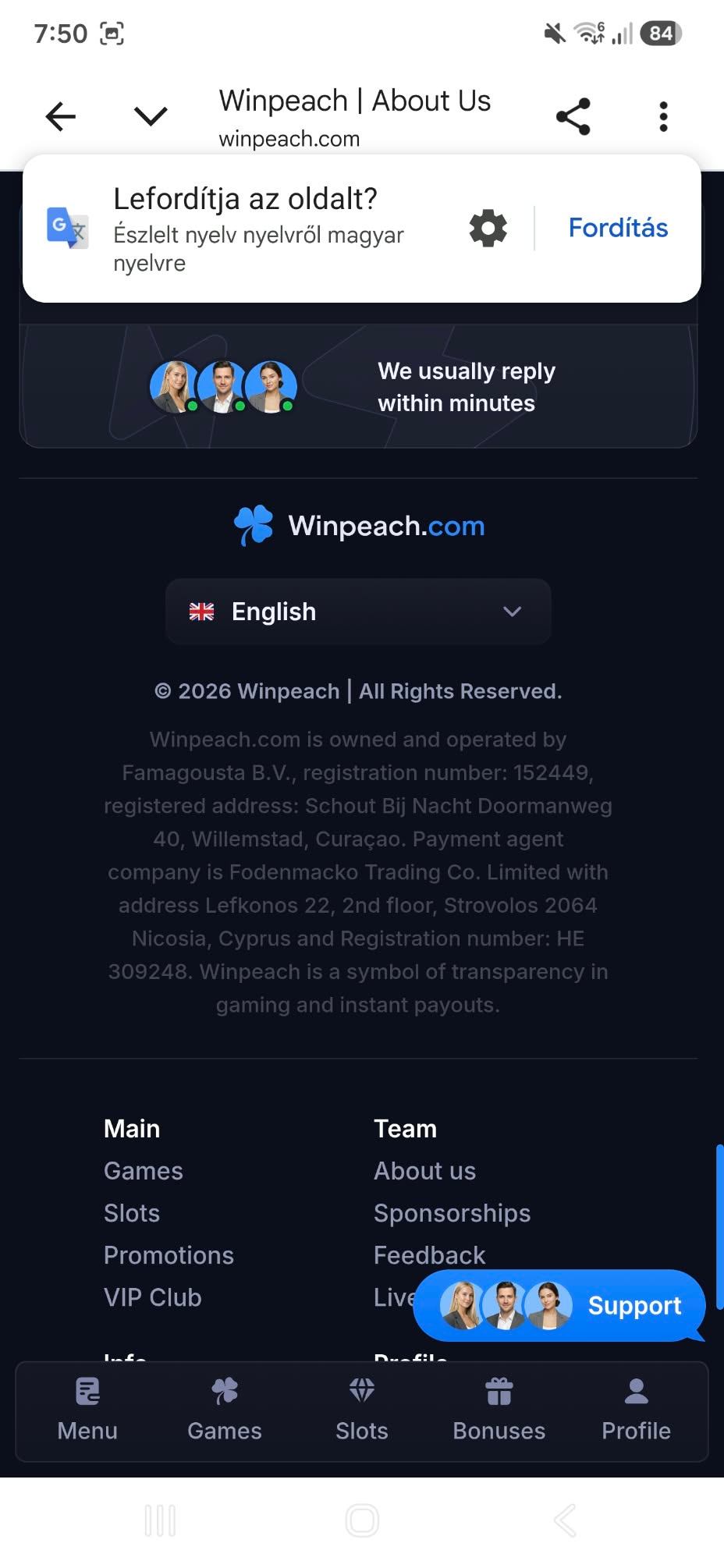The height and width of the screenshot is (1568, 724).
Task: Tap Fordítás to translate the page
Action: (618, 228)
